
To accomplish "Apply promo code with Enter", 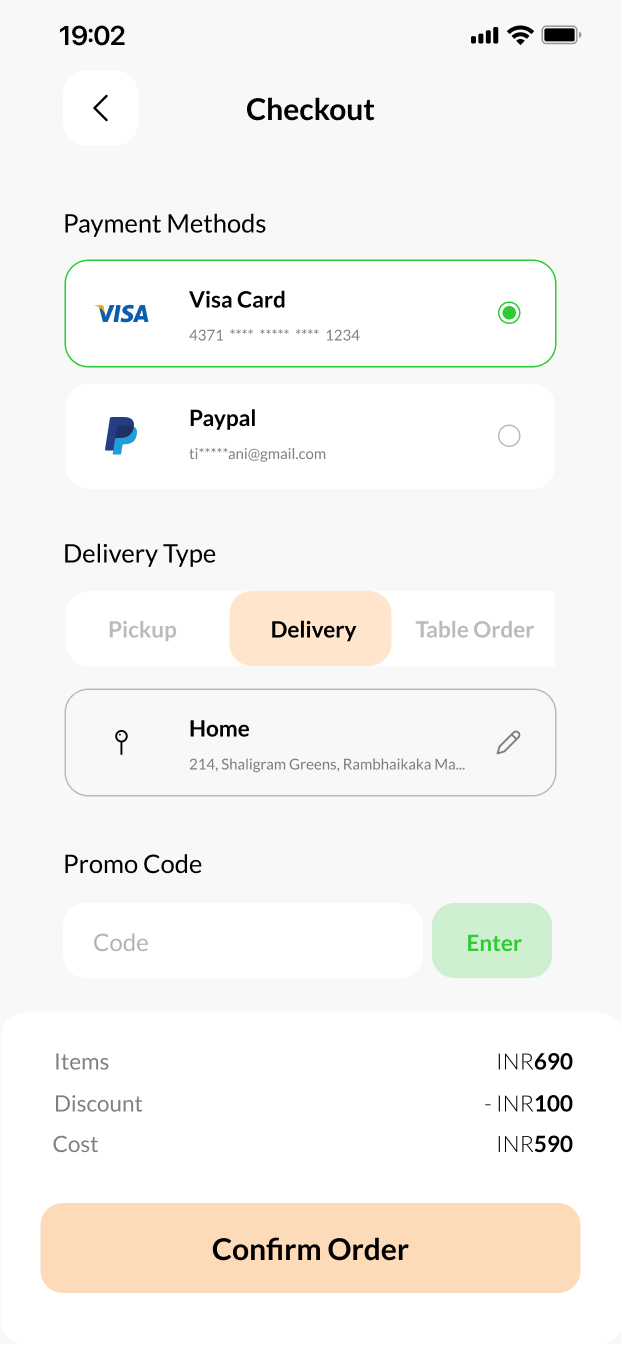I will (x=493, y=941).
